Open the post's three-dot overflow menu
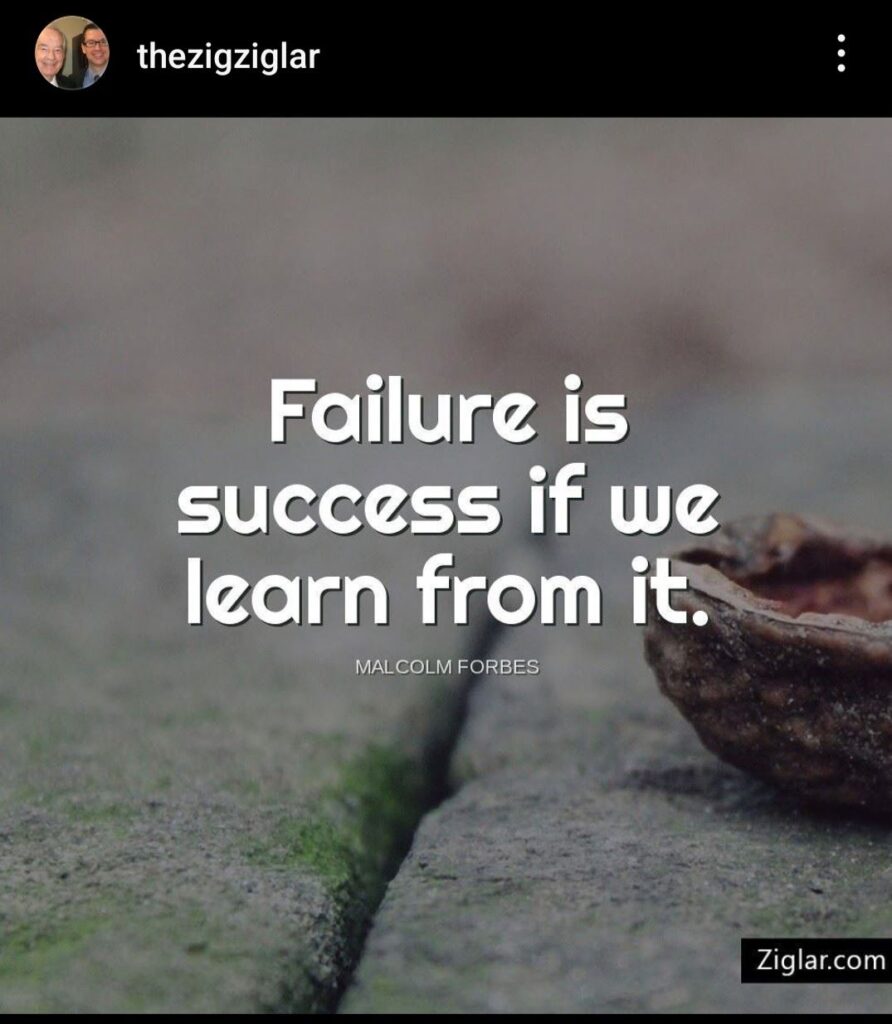This screenshot has height=1024, width=892. [841, 54]
